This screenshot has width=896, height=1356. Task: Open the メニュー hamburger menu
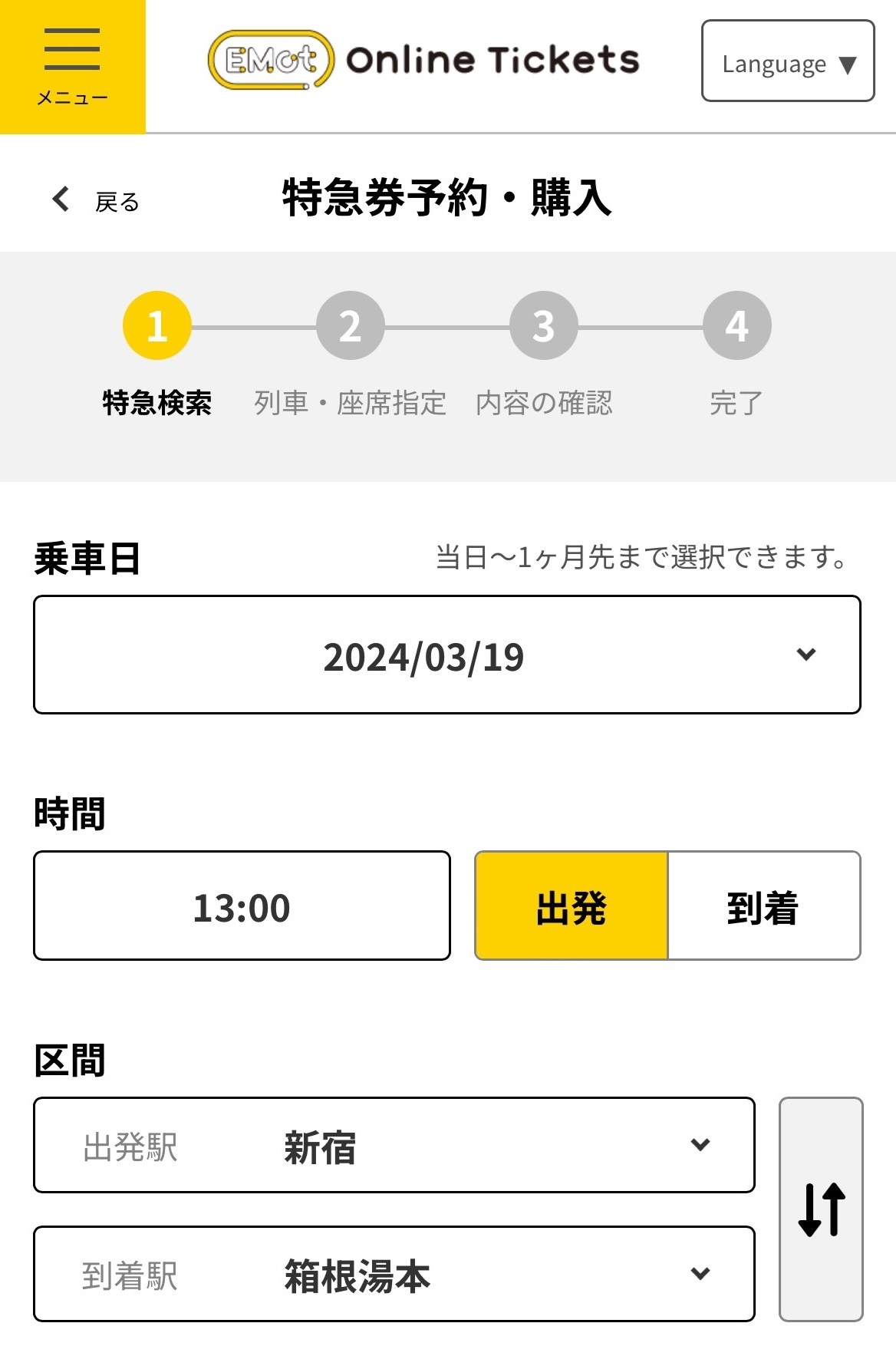72,67
